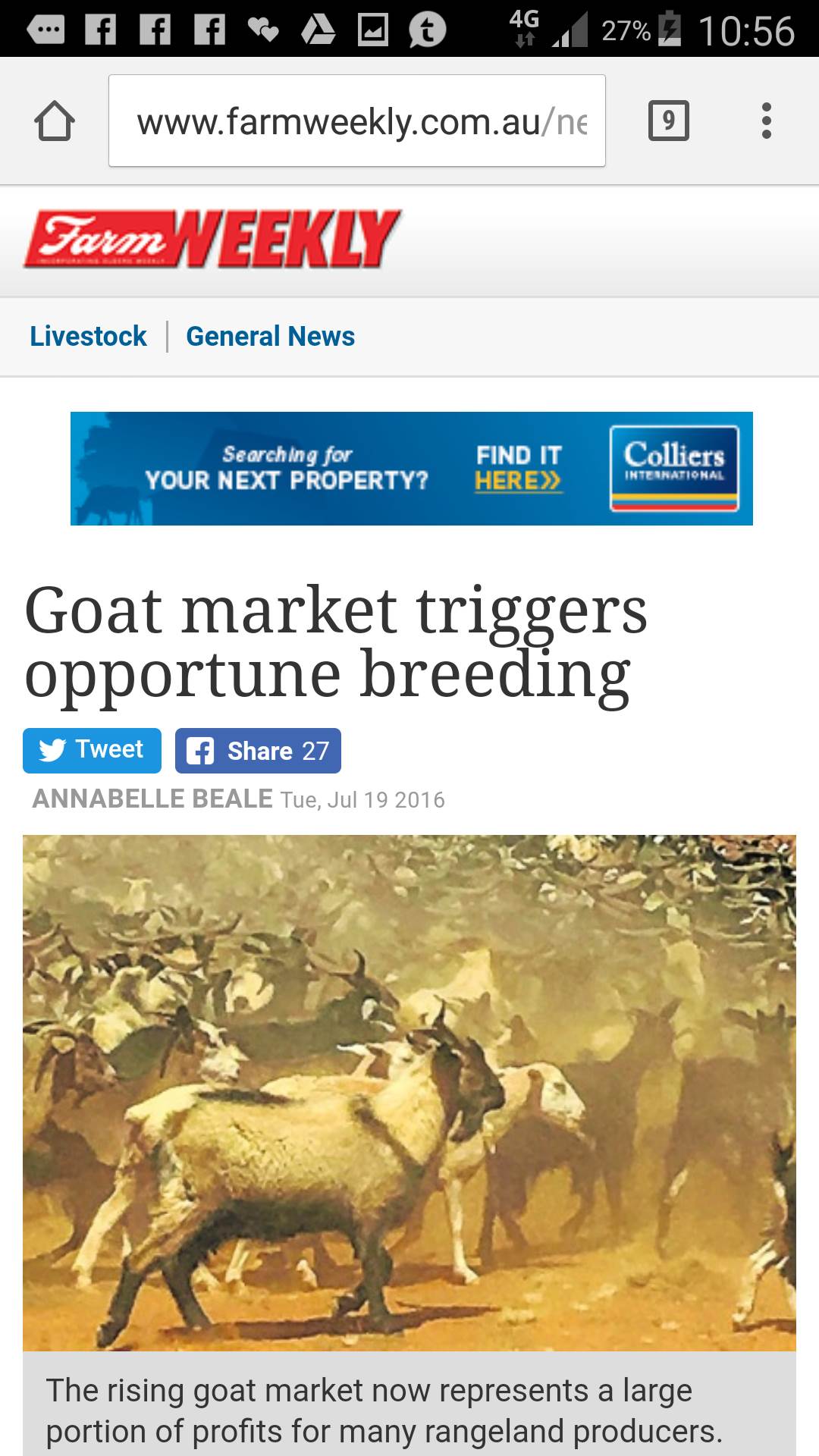Open the browser overflow menu
The image size is (819, 1456).
pyautogui.click(x=766, y=121)
